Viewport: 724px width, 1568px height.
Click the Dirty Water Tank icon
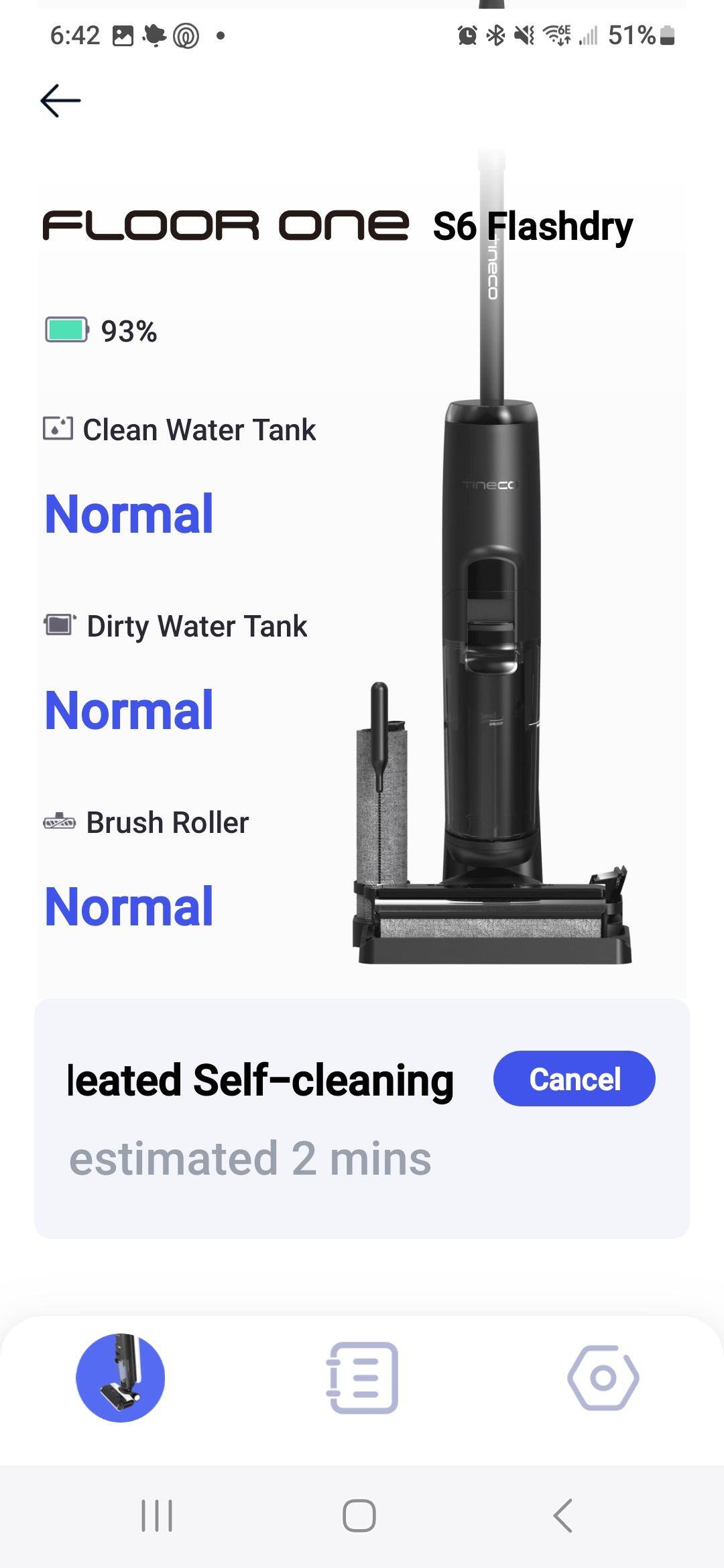click(x=59, y=626)
